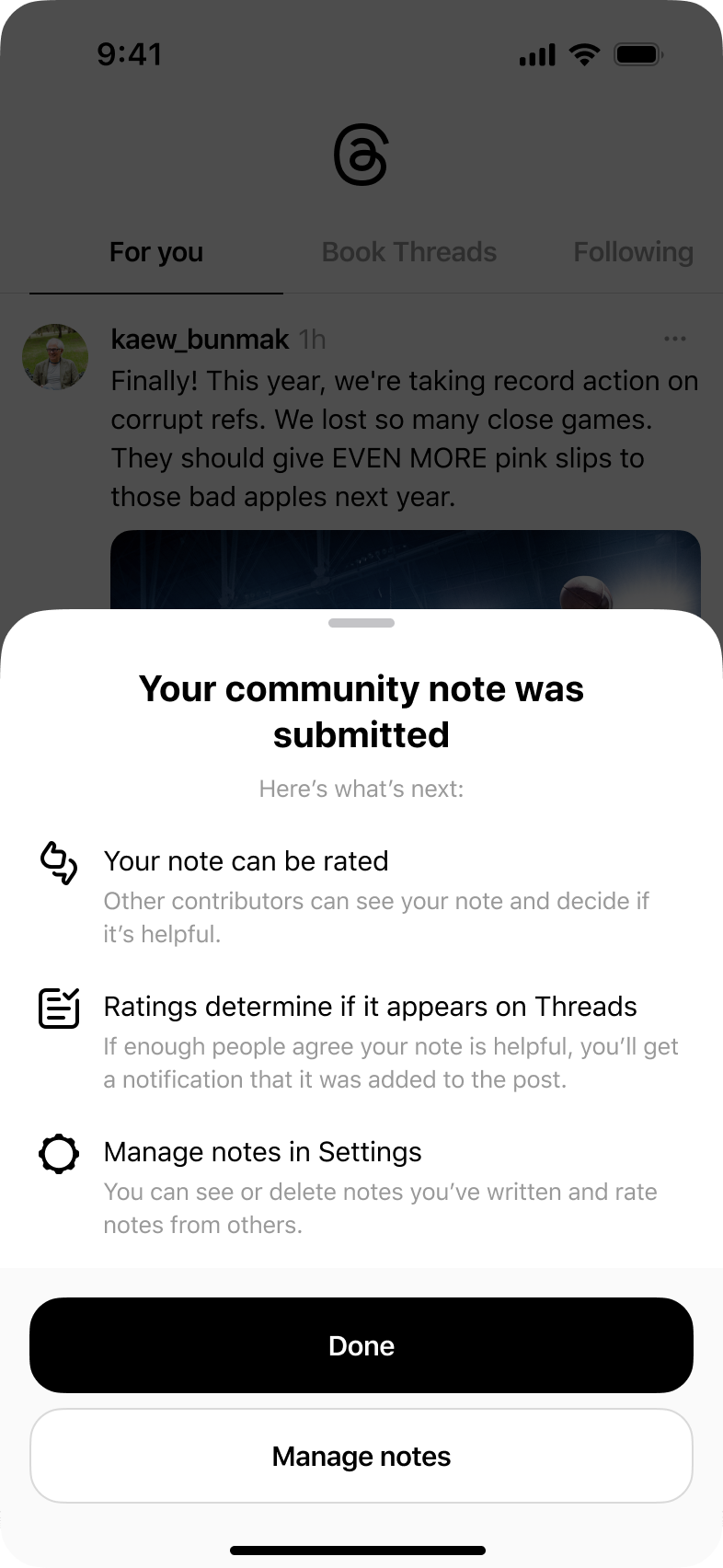Image resolution: width=723 pixels, height=1568 pixels.
Task: Tap Done to close the sheet
Action: [x=361, y=1345]
